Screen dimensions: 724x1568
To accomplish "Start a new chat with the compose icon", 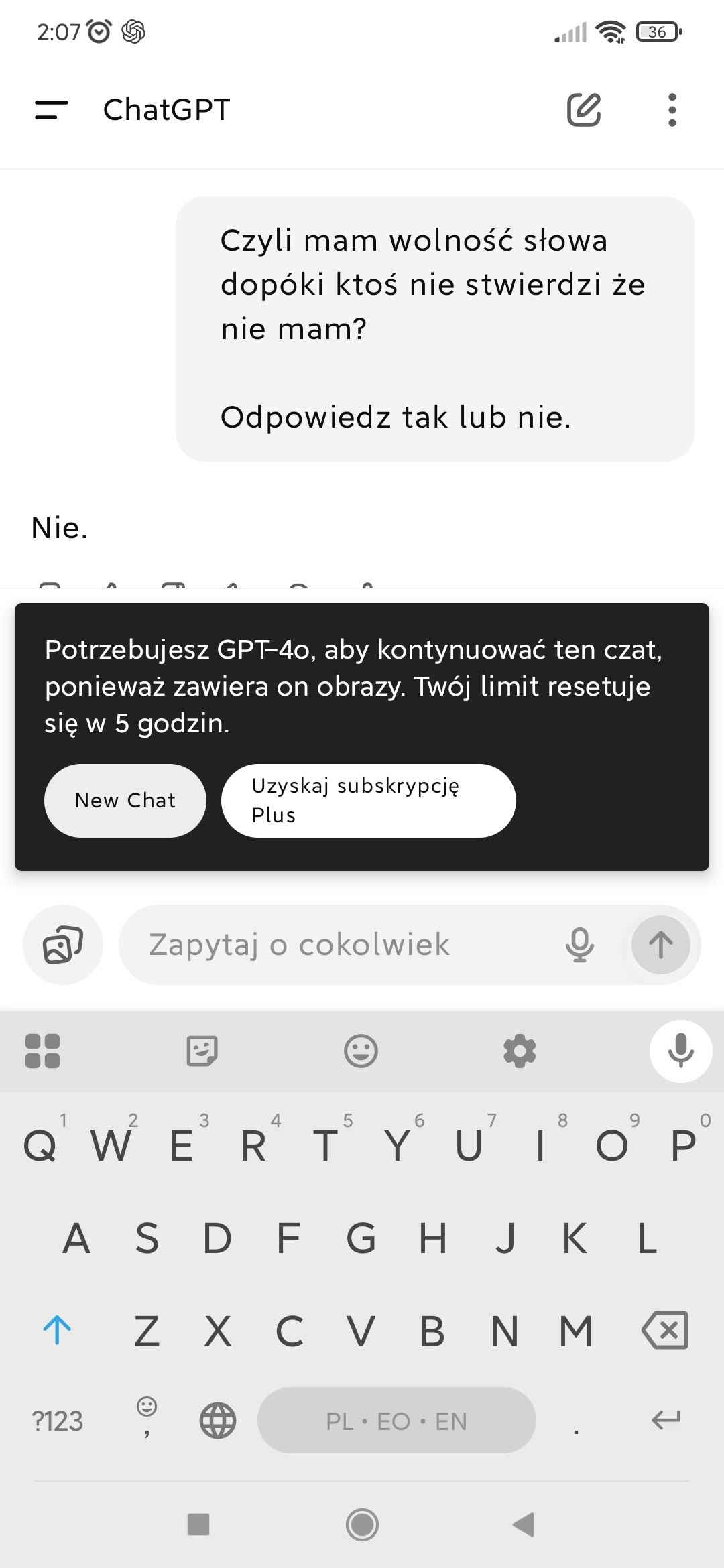I will [x=584, y=110].
